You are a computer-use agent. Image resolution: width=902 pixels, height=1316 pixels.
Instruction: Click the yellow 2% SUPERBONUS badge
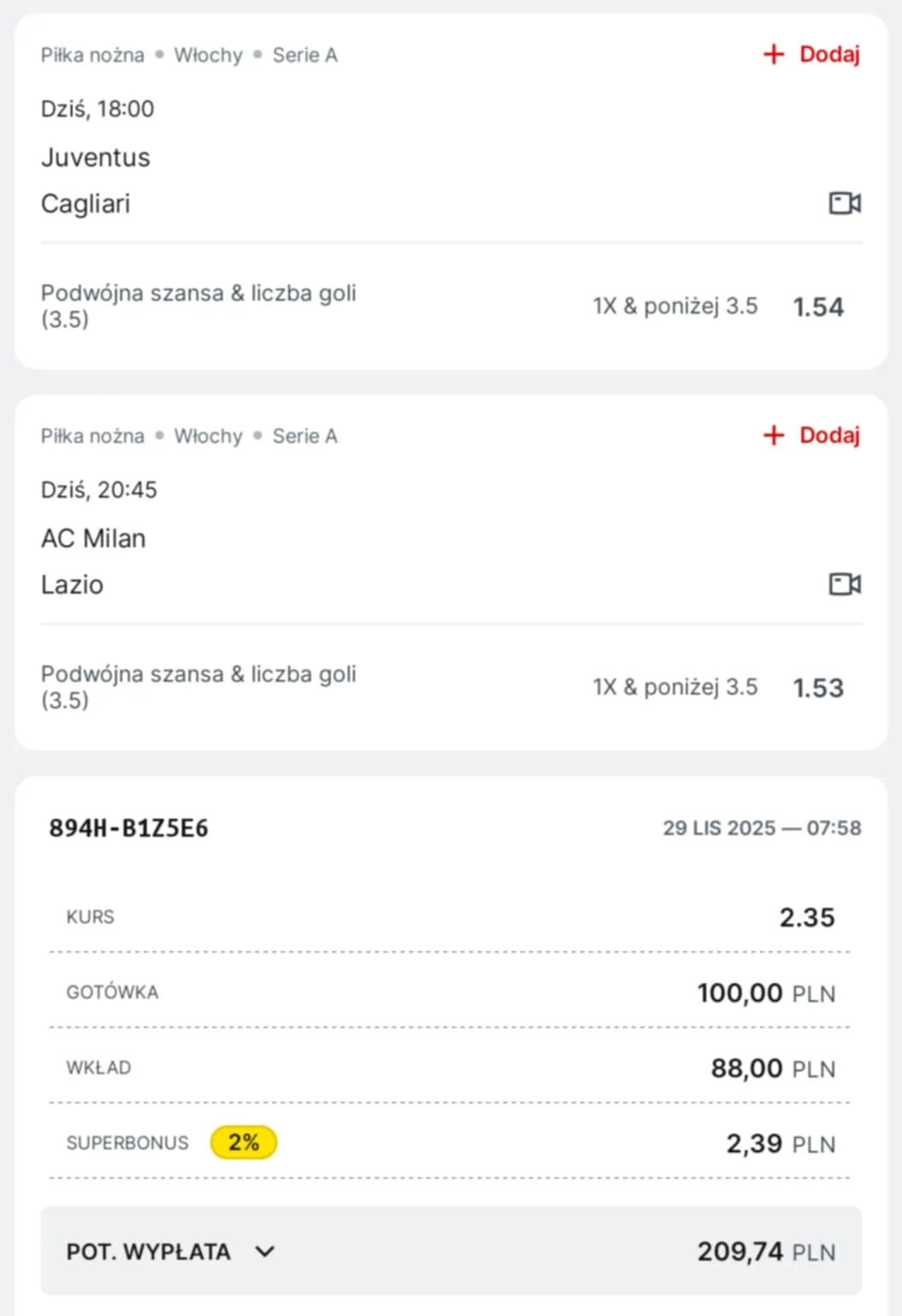click(244, 1141)
